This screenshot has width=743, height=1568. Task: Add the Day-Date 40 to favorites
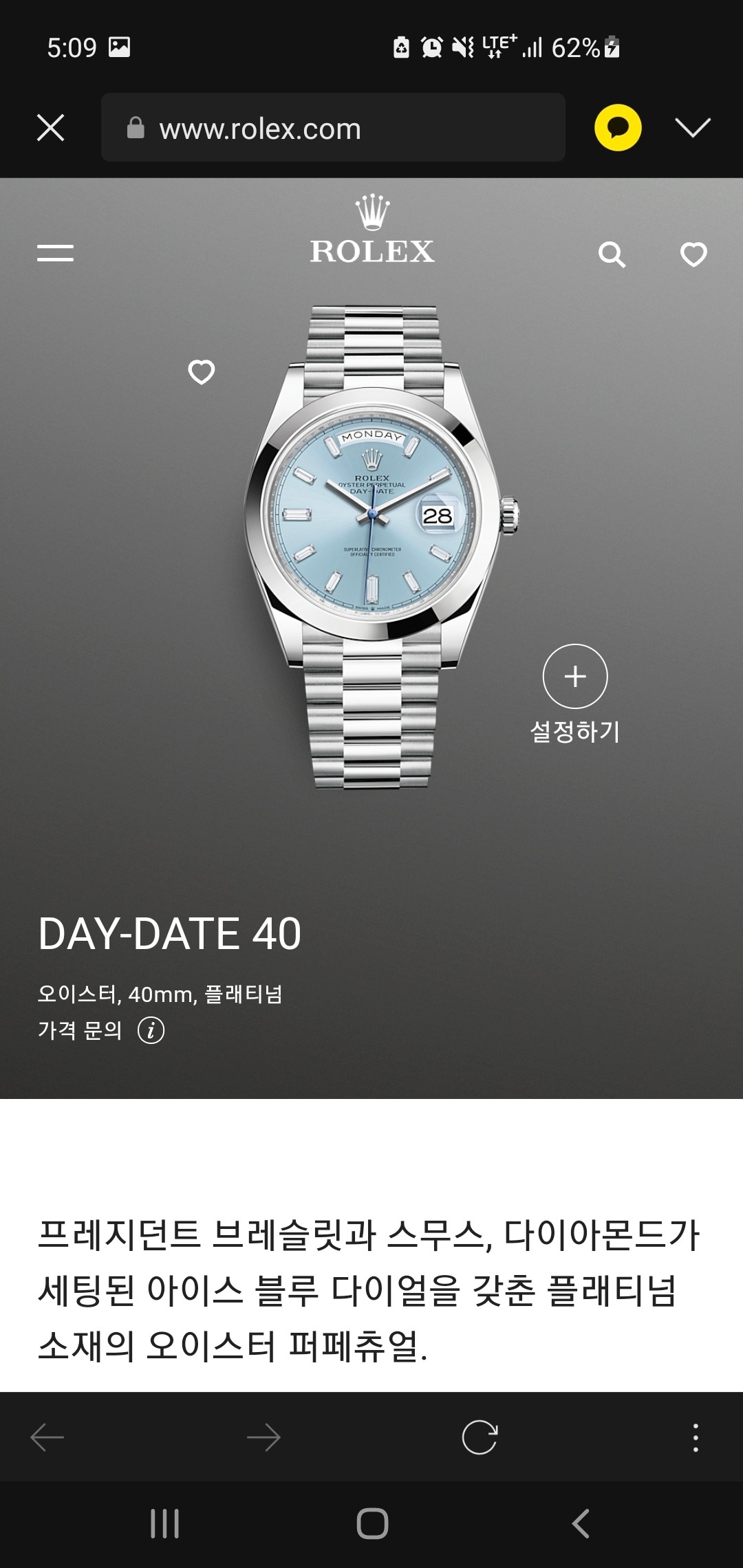[x=202, y=372]
